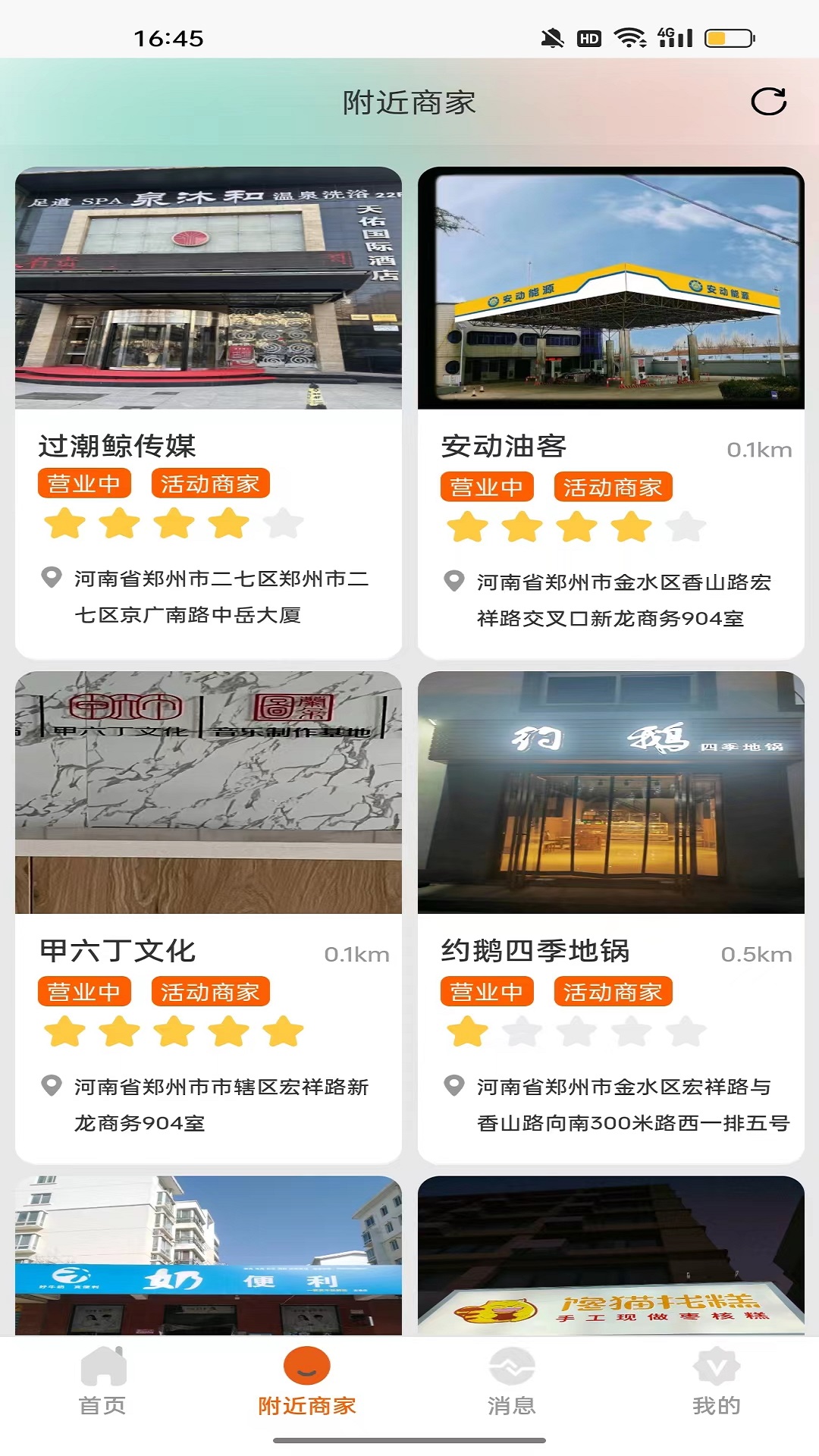Switch to the 首页 tab
Image resolution: width=819 pixels, height=1456 pixels.
[102, 1382]
